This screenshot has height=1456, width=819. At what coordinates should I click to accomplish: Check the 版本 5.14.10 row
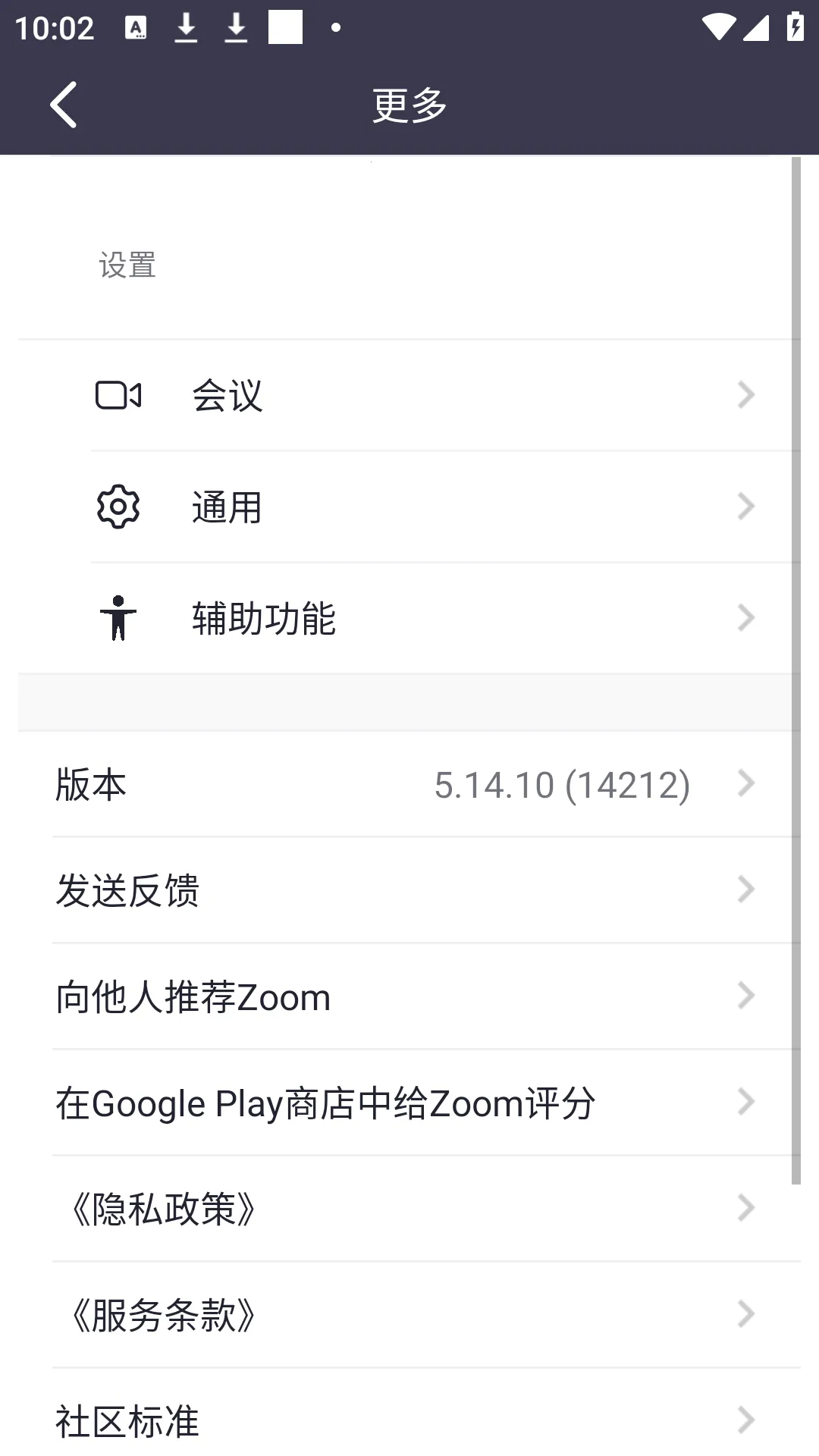click(x=409, y=784)
